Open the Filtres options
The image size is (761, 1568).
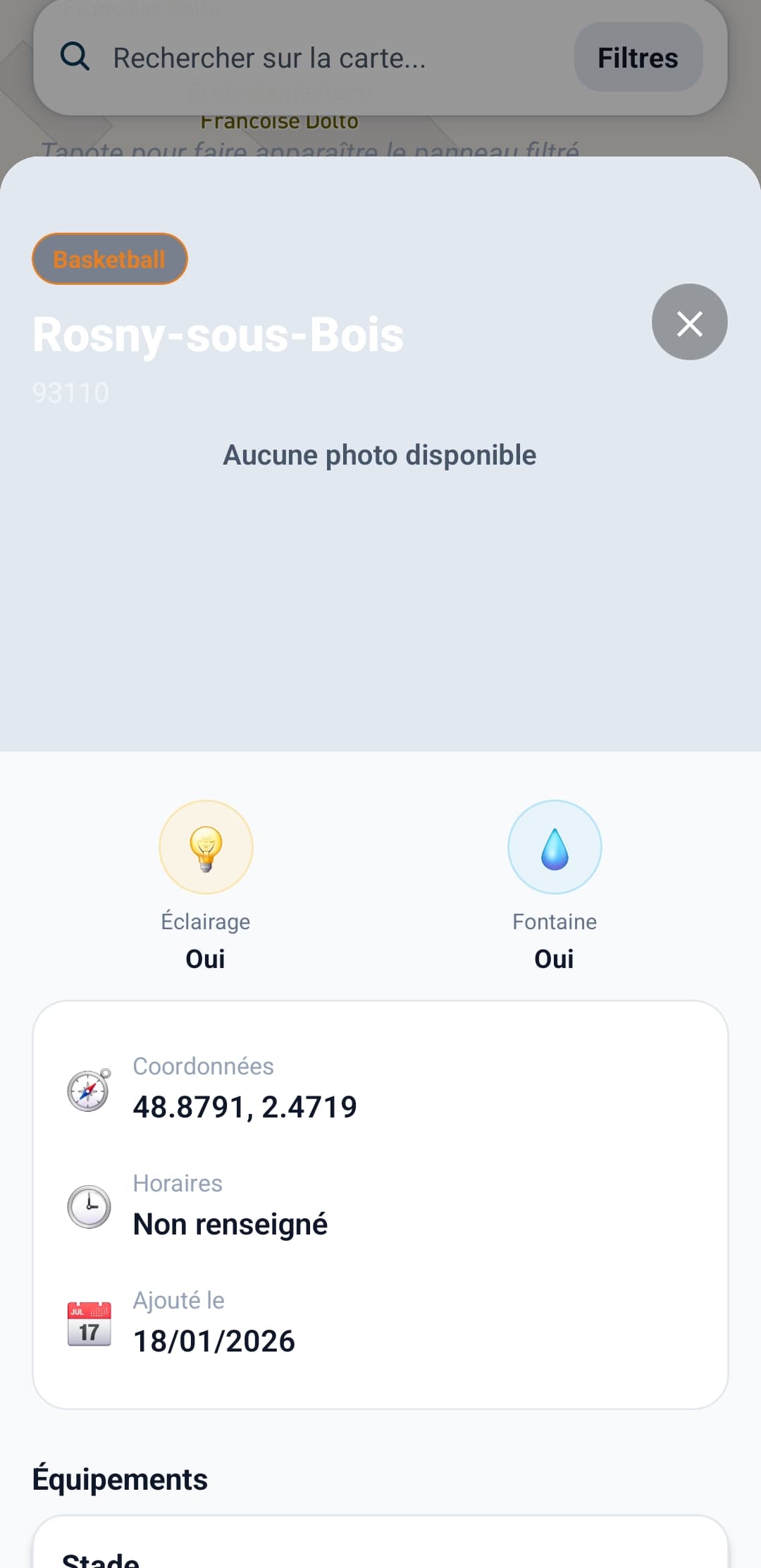pyautogui.click(x=638, y=57)
